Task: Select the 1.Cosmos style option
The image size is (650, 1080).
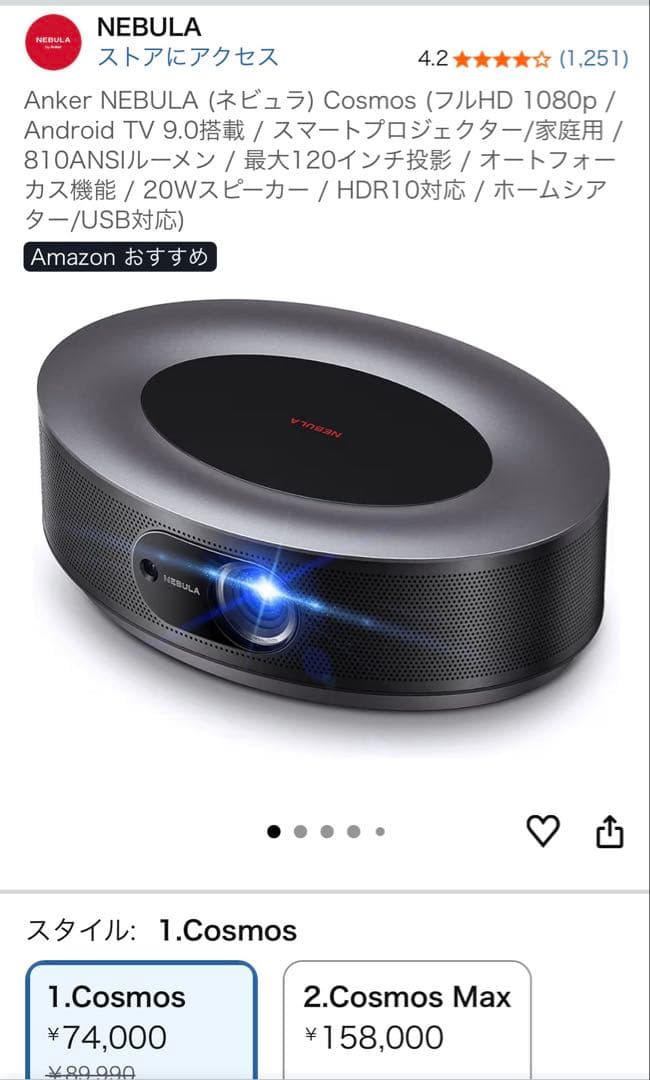Action: (x=141, y=1018)
